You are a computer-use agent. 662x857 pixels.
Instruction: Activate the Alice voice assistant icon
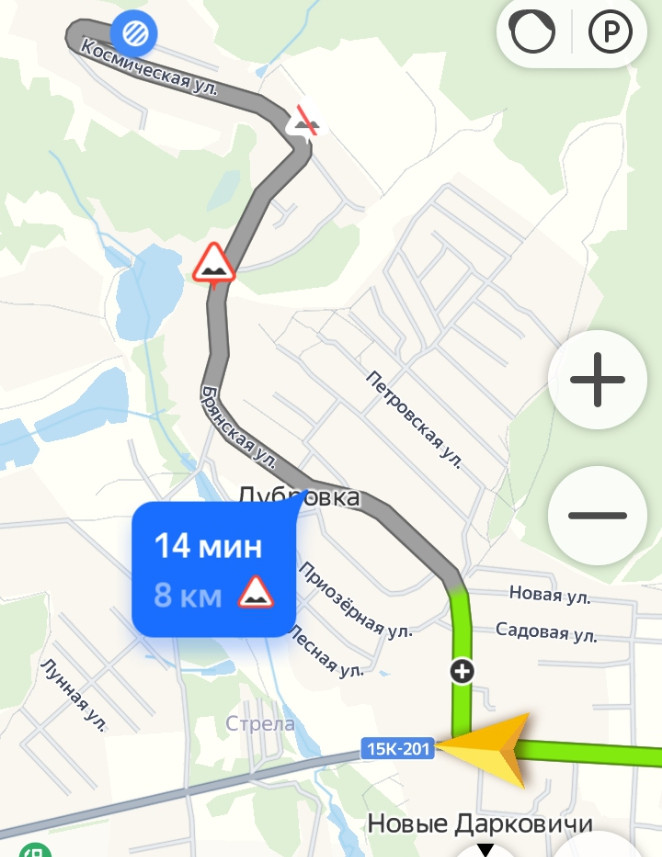coord(533,35)
